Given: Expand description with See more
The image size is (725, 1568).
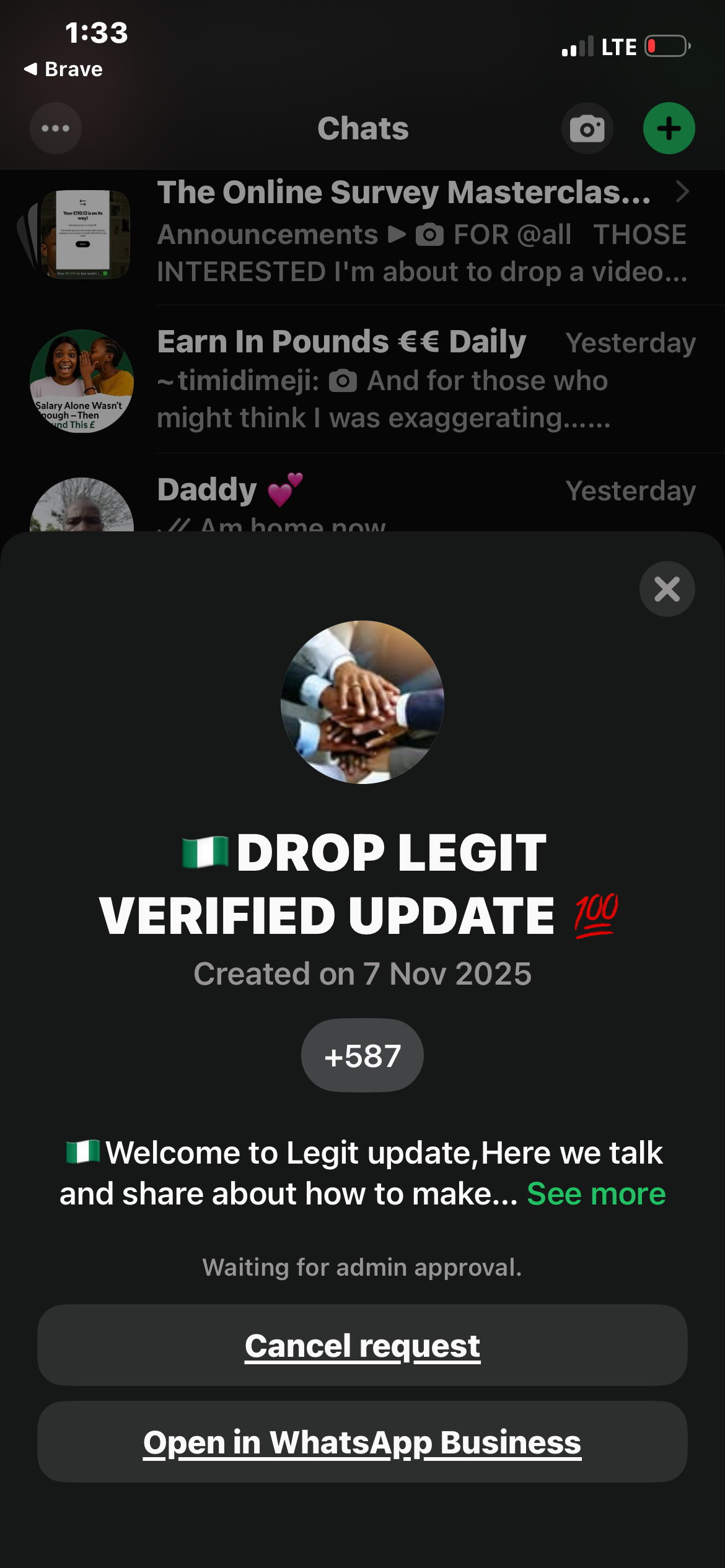Looking at the screenshot, I should coord(595,1193).
